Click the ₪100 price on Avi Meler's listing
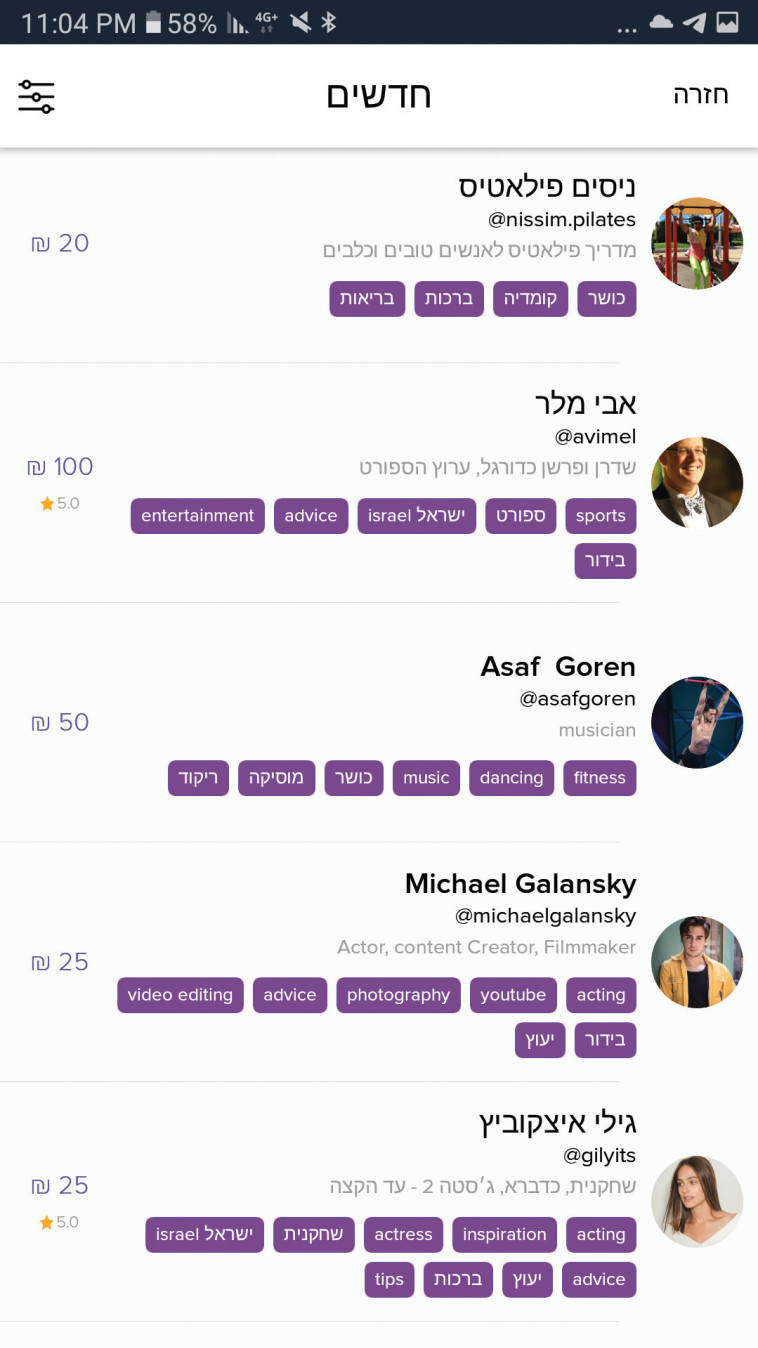Image resolution: width=758 pixels, height=1348 pixels. click(60, 466)
